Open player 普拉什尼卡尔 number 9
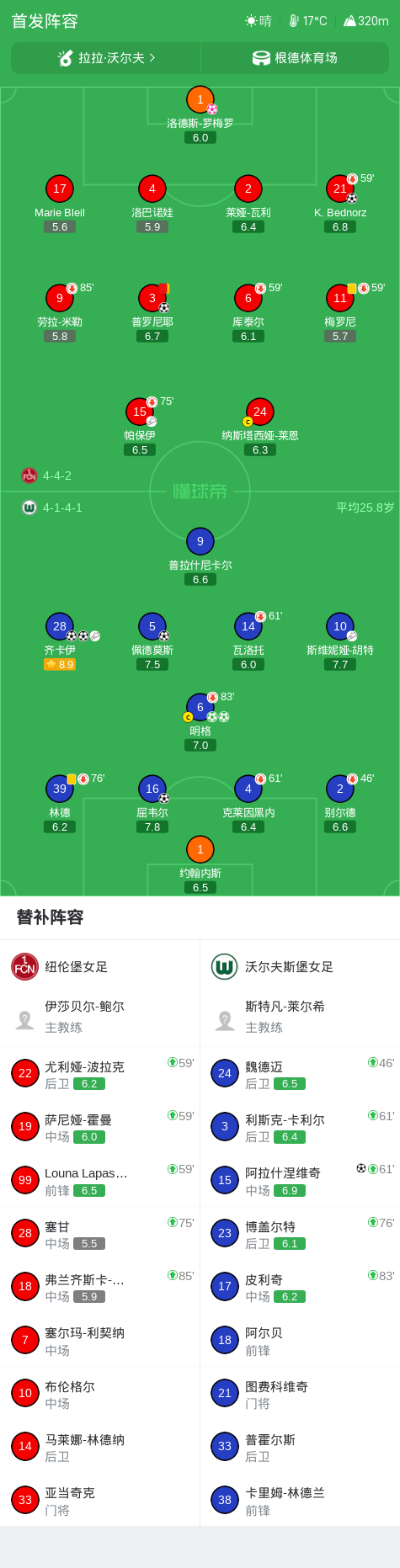Viewport: 400px width, 1568px height. [x=200, y=556]
